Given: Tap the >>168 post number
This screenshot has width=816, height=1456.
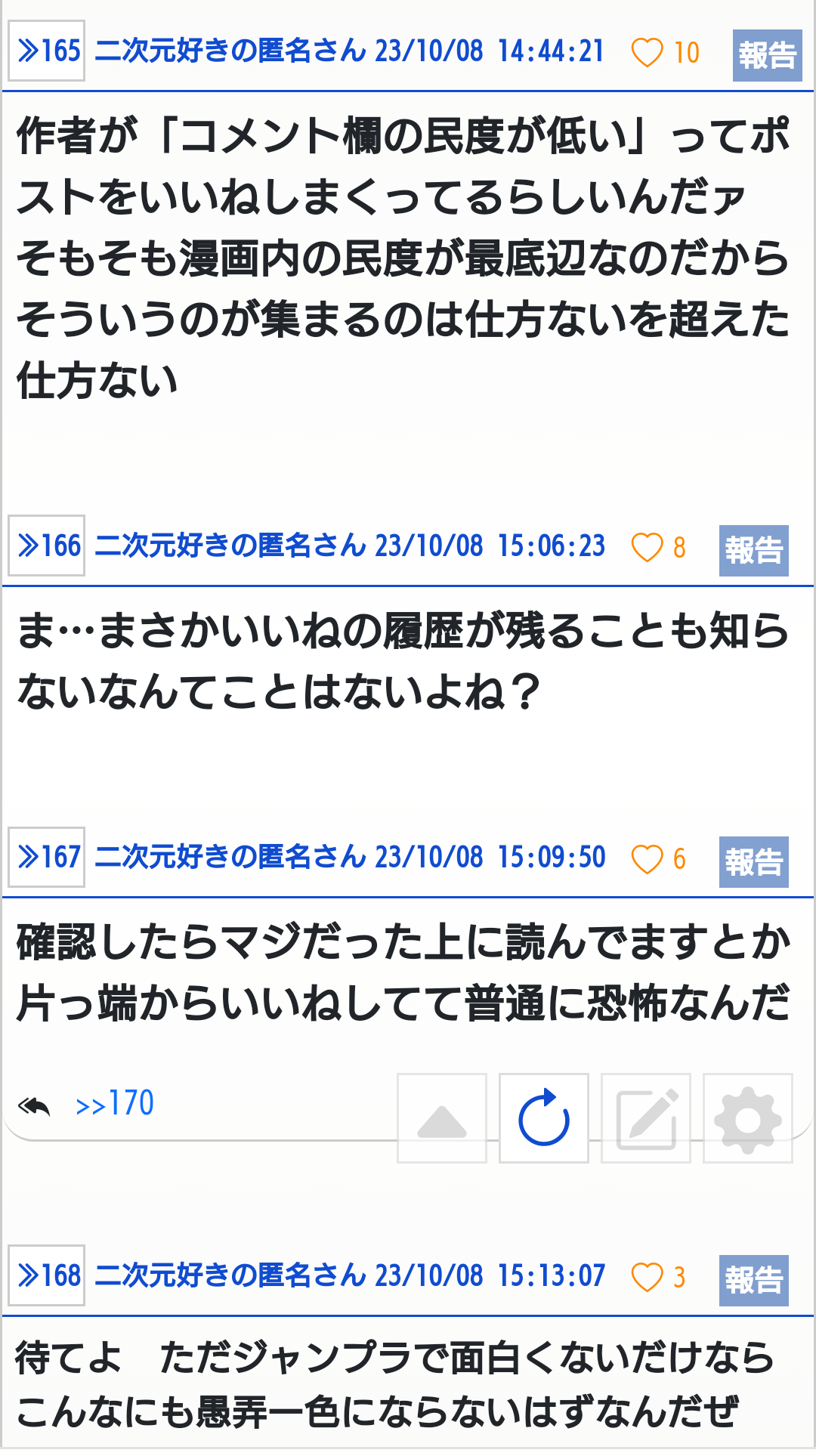Looking at the screenshot, I should pyautogui.click(x=46, y=1275).
